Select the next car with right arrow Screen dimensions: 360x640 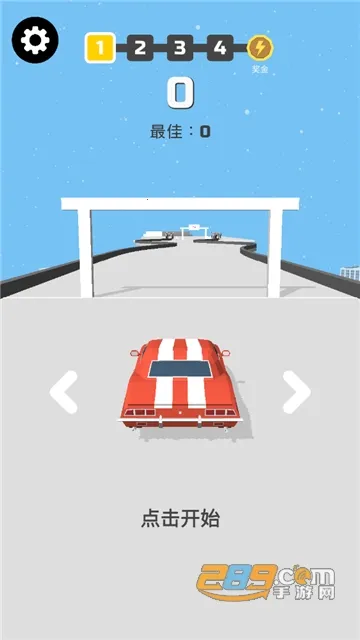[297, 392]
